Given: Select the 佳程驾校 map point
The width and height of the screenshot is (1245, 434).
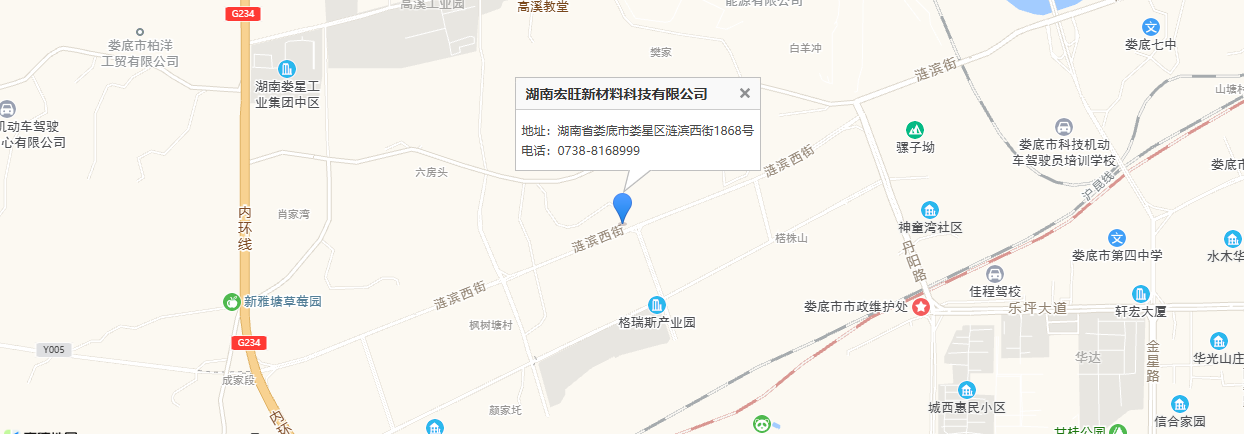Looking at the screenshot, I should tap(994, 274).
